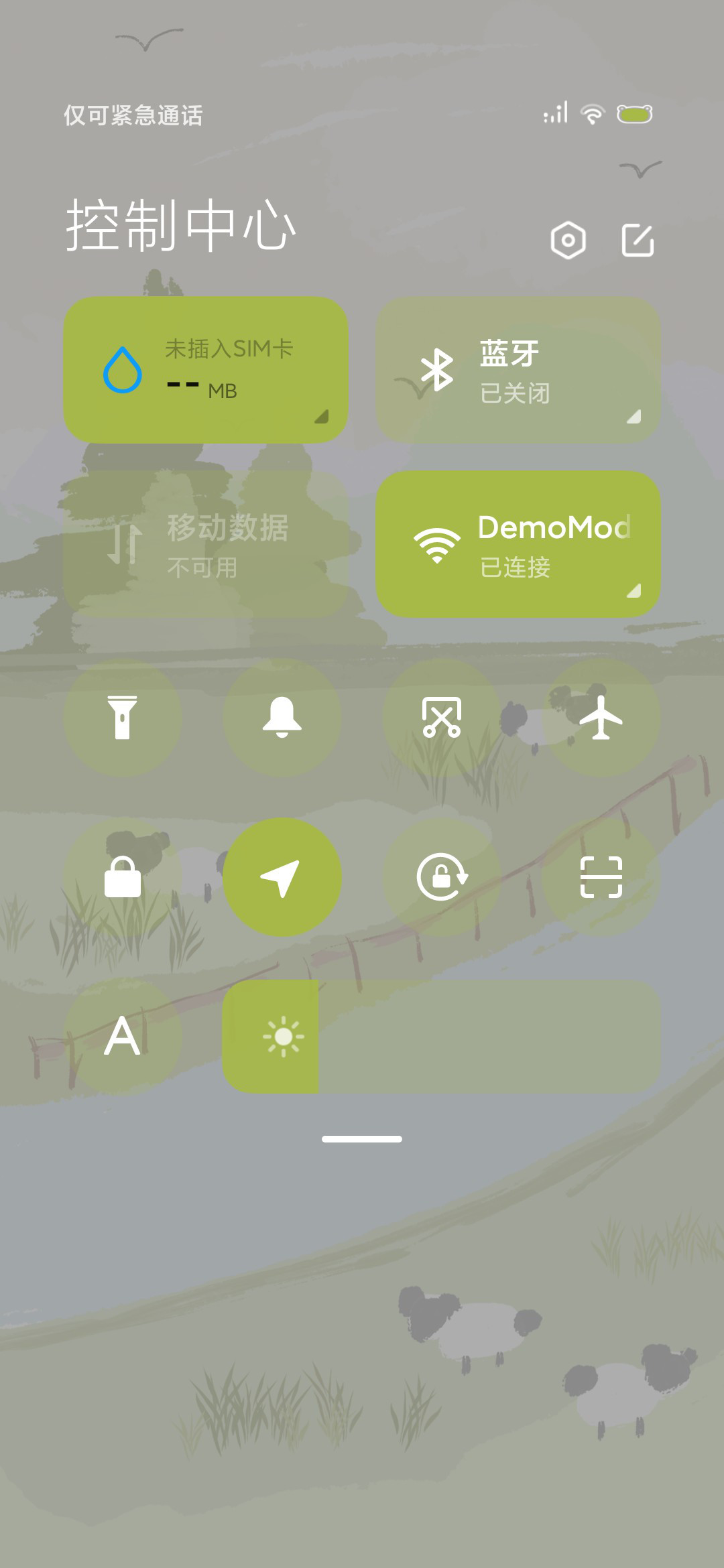Expand Bluetooth devices via 蓝牙 corner arrow

[633, 416]
